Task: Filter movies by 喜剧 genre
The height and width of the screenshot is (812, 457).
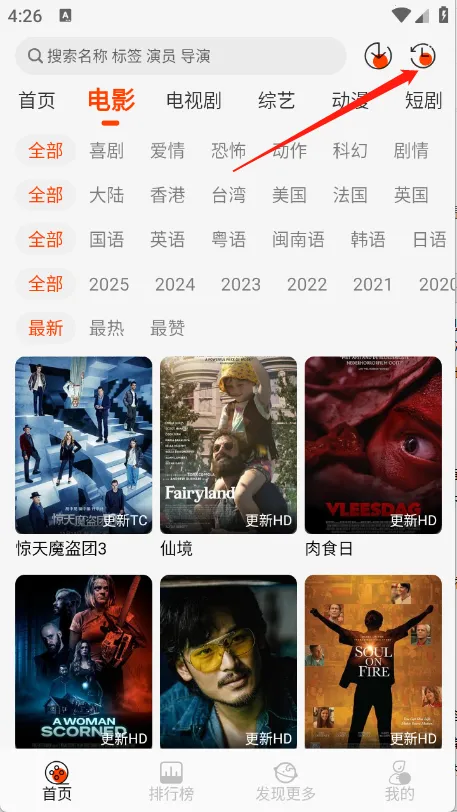Action: click(106, 151)
